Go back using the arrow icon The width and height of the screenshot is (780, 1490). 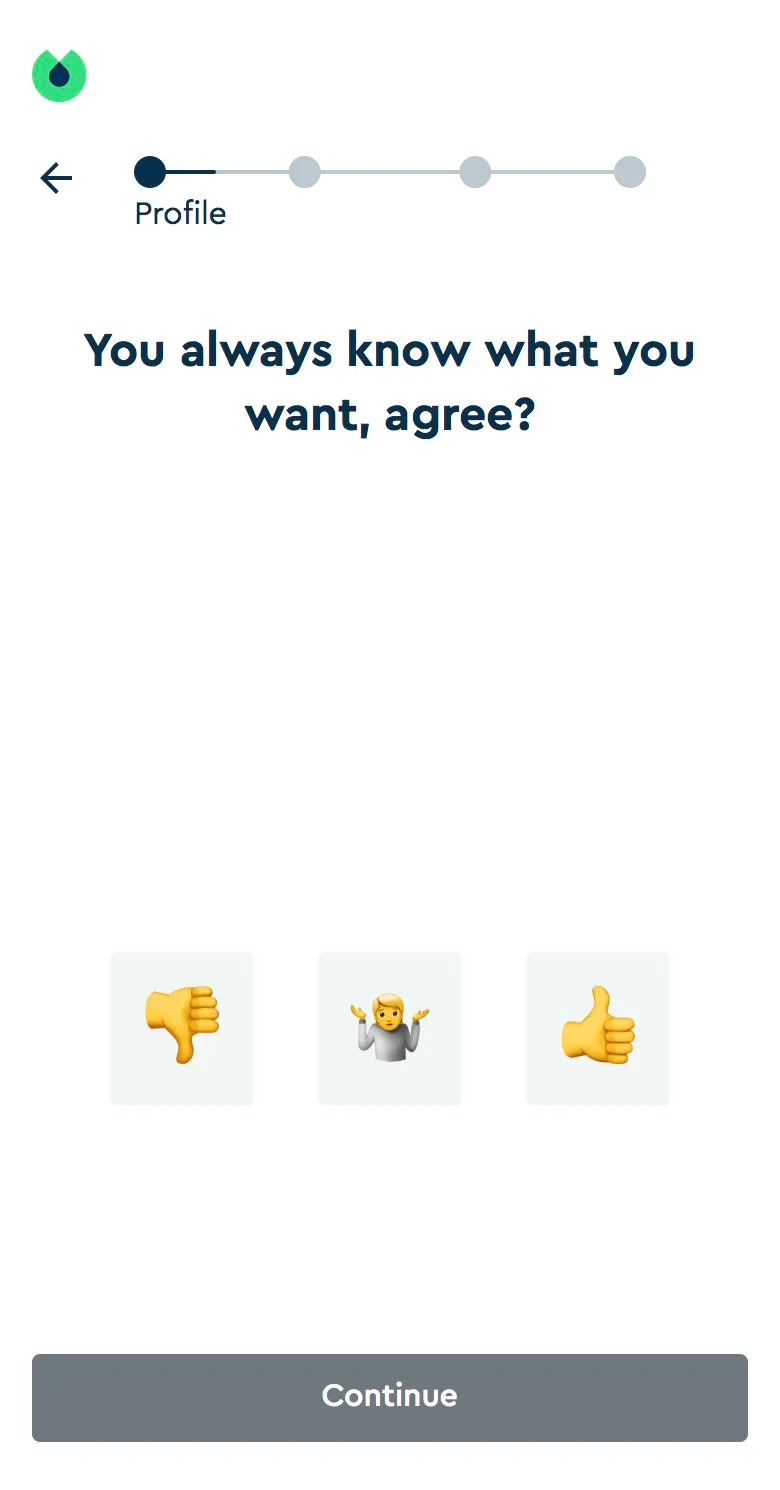pyautogui.click(x=56, y=178)
